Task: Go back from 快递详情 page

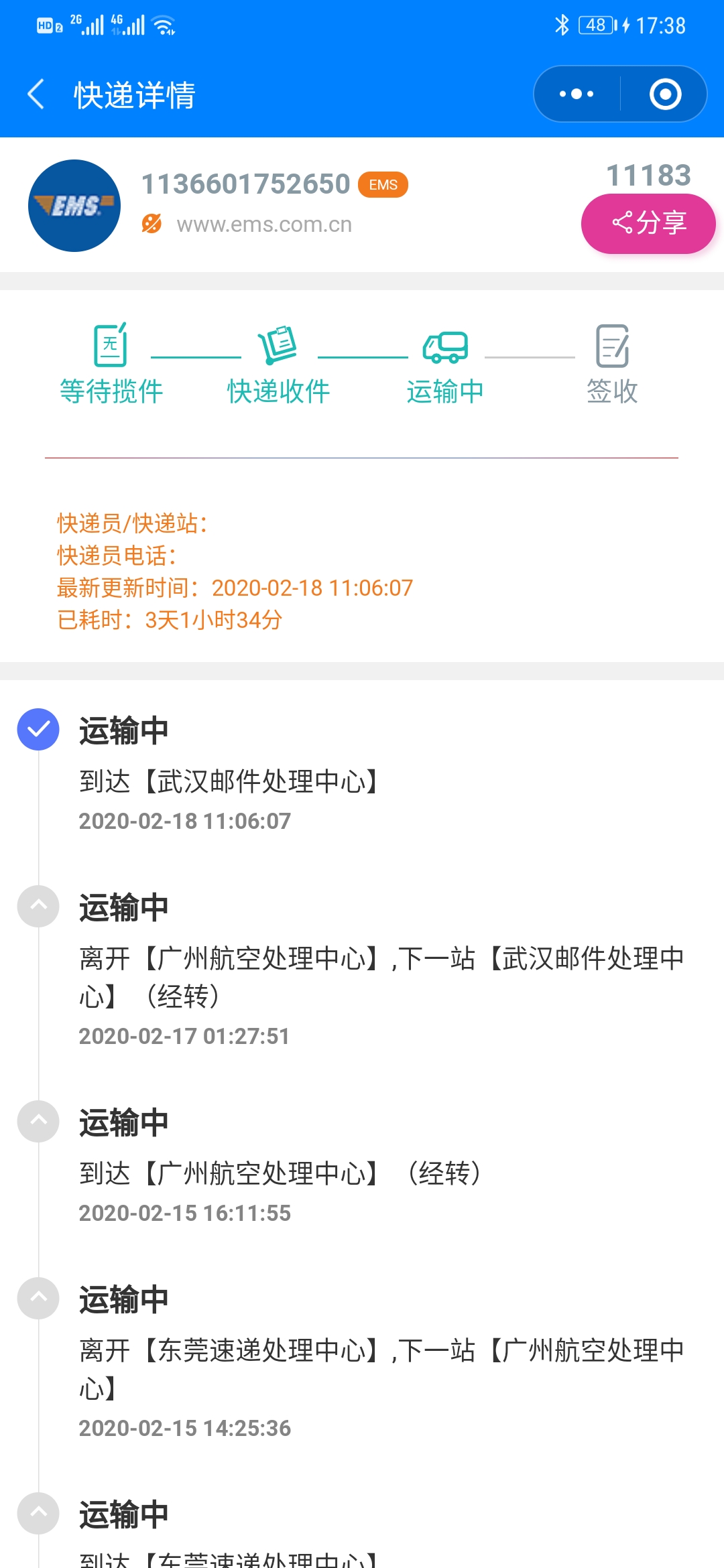Action: [36, 94]
